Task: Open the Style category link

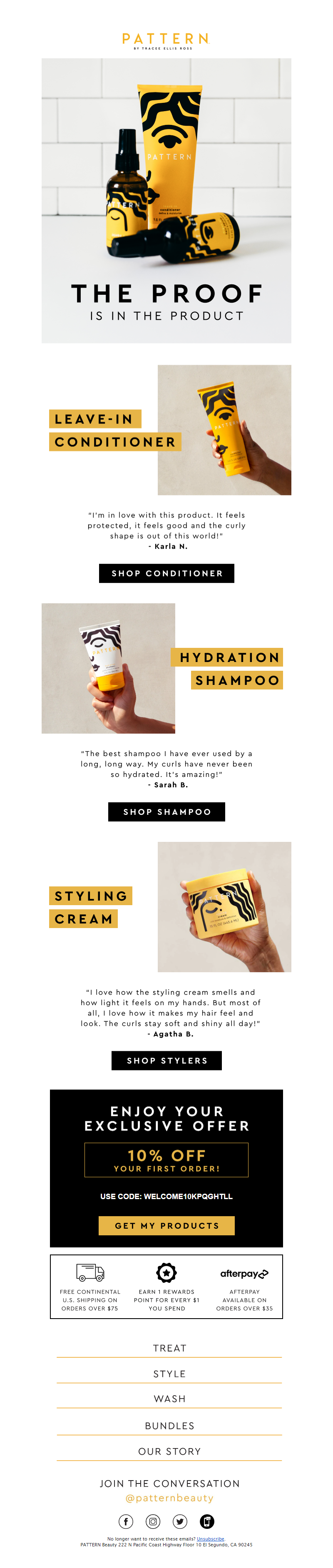Action: (x=169, y=1374)
